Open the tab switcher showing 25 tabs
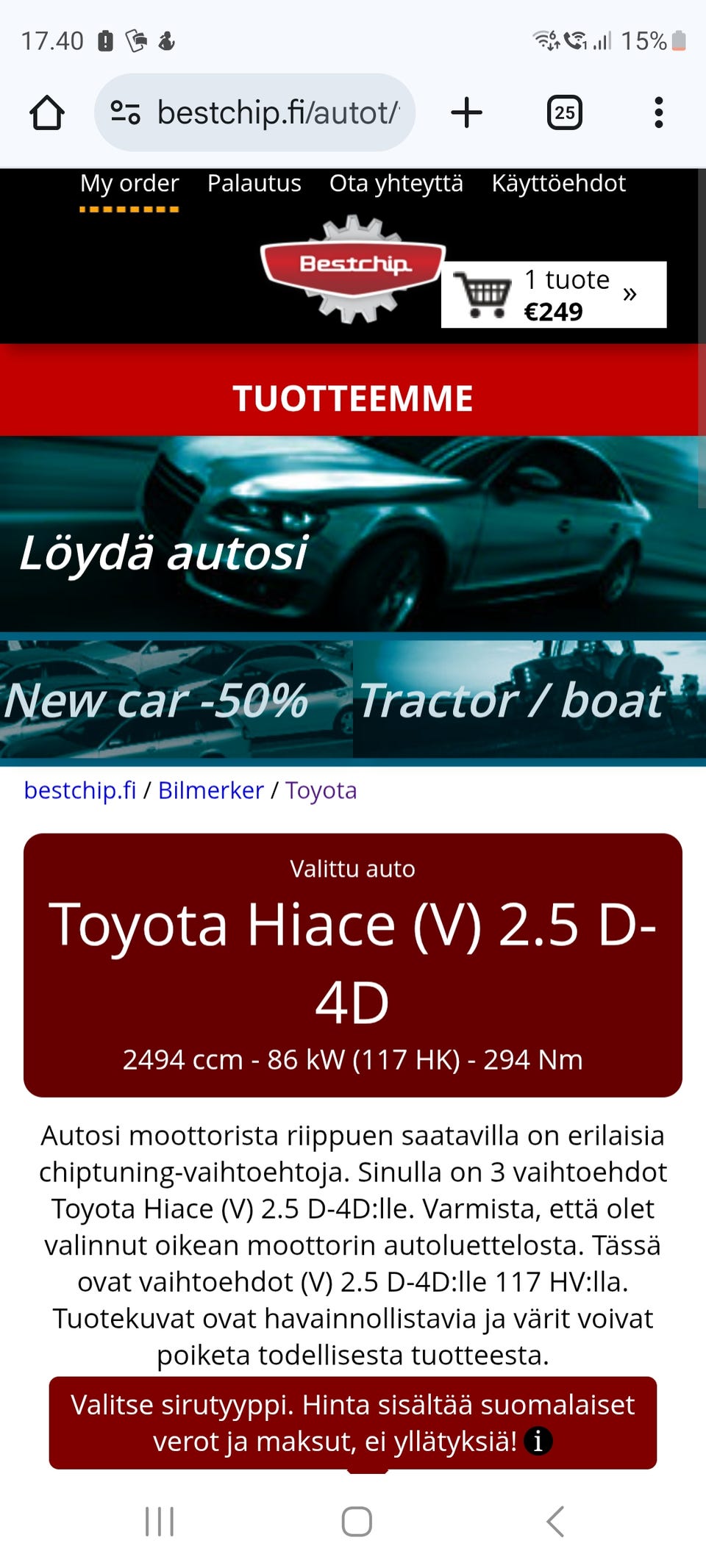Viewport: 706px width, 1568px height. (x=565, y=113)
